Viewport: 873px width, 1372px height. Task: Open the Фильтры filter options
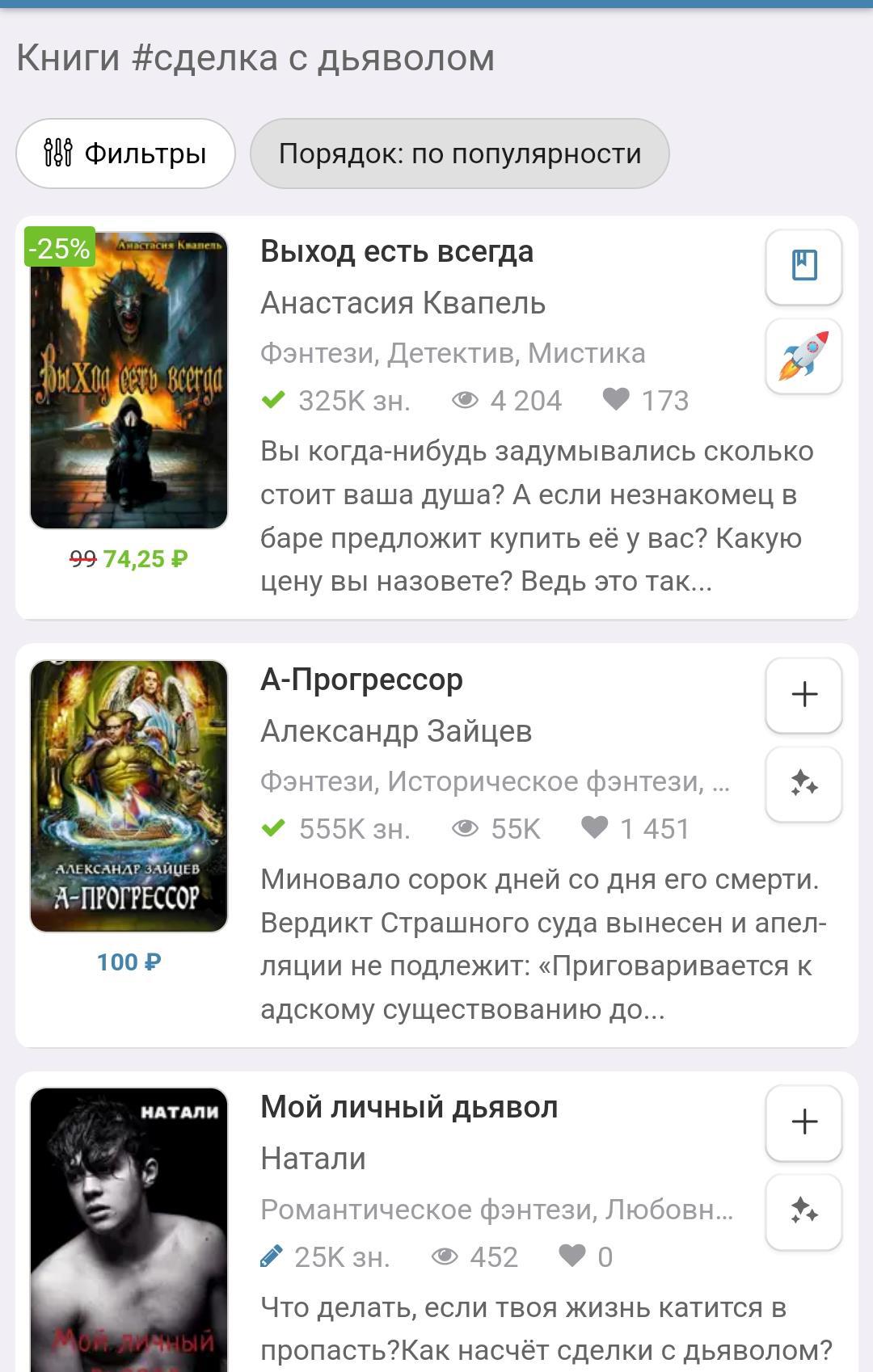click(x=125, y=154)
